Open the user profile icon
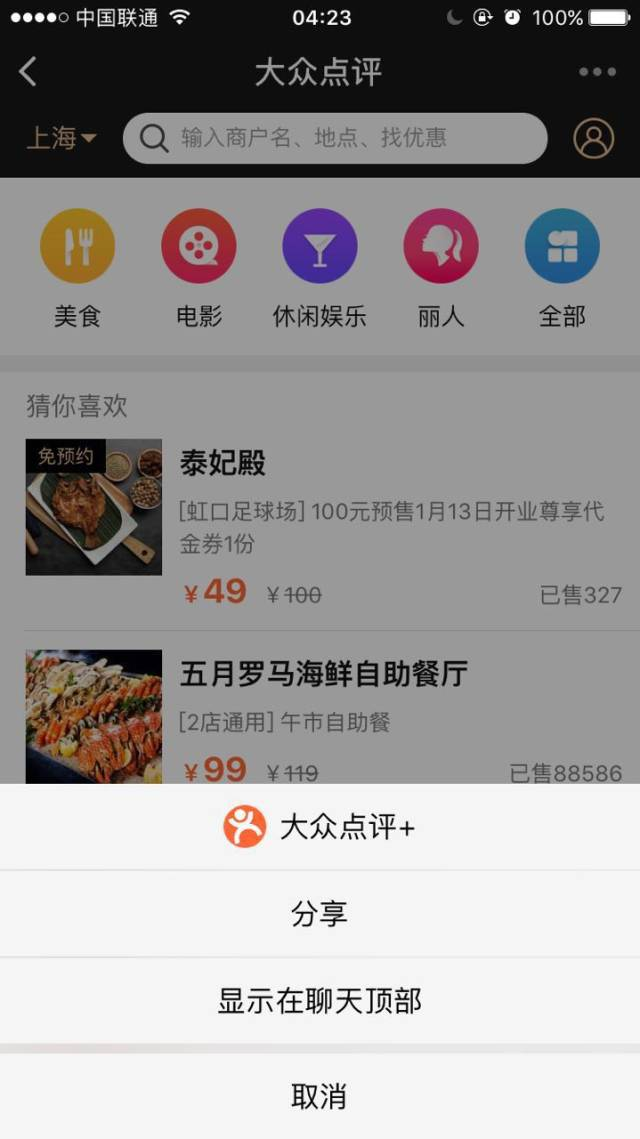 [x=594, y=138]
